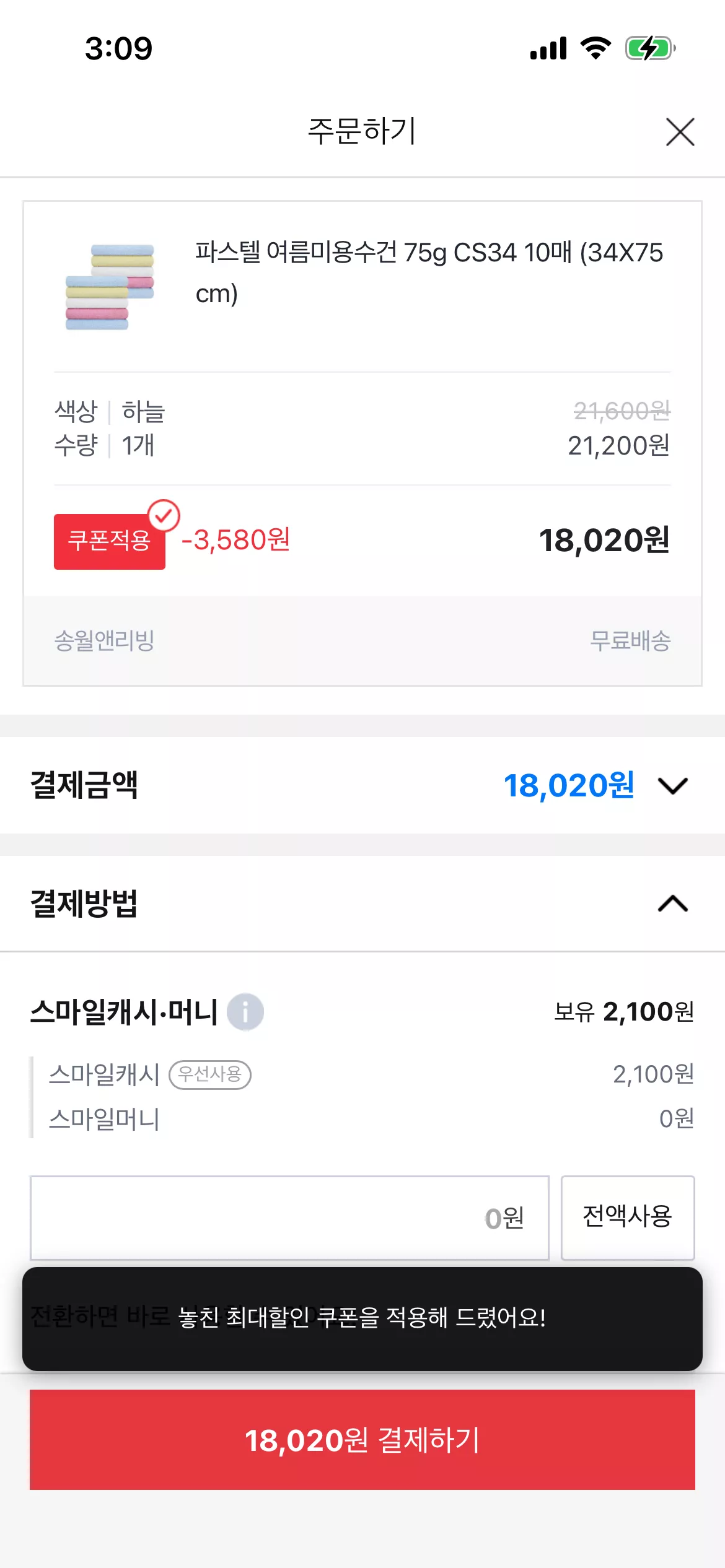Click the 전액사용 use-all button
725x1568 pixels.
pos(627,1218)
